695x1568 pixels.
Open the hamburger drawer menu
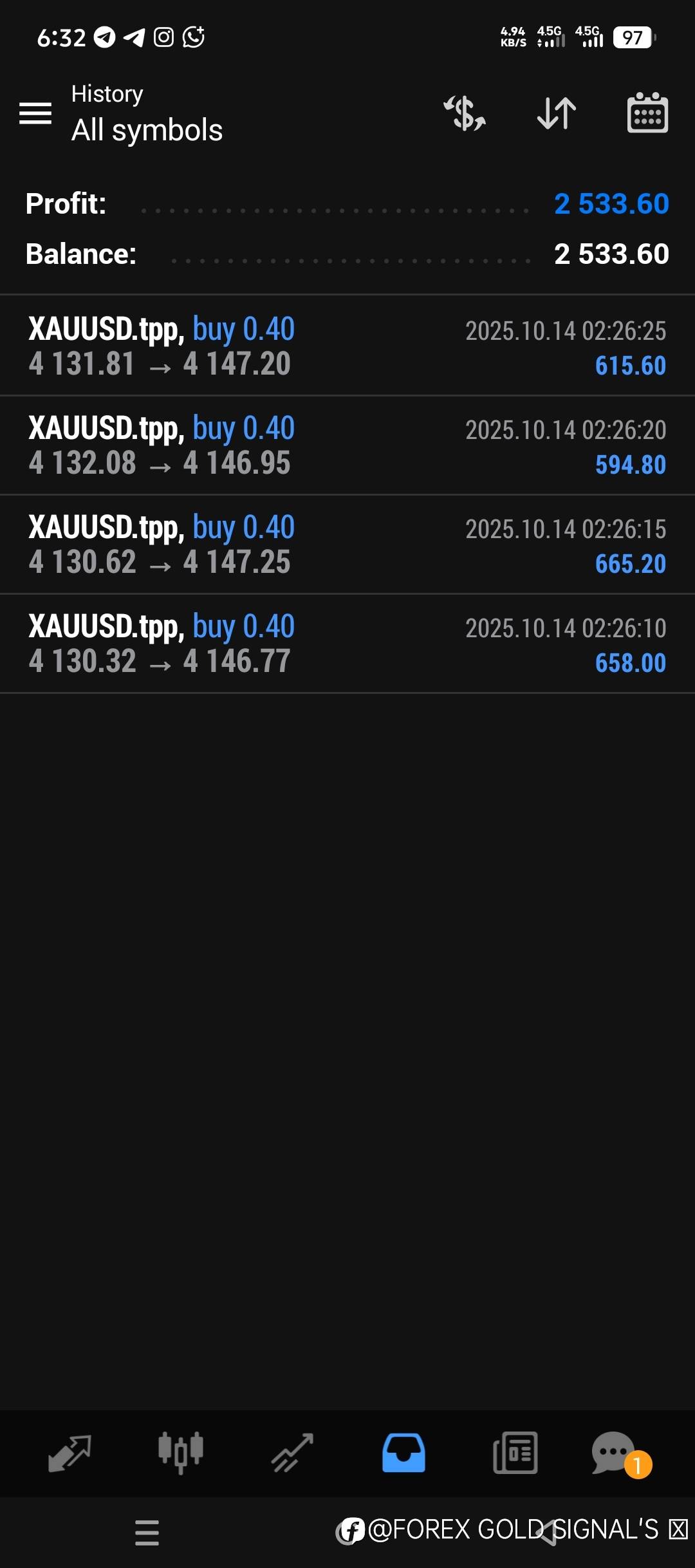pyautogui.click(x=35, y=113)
